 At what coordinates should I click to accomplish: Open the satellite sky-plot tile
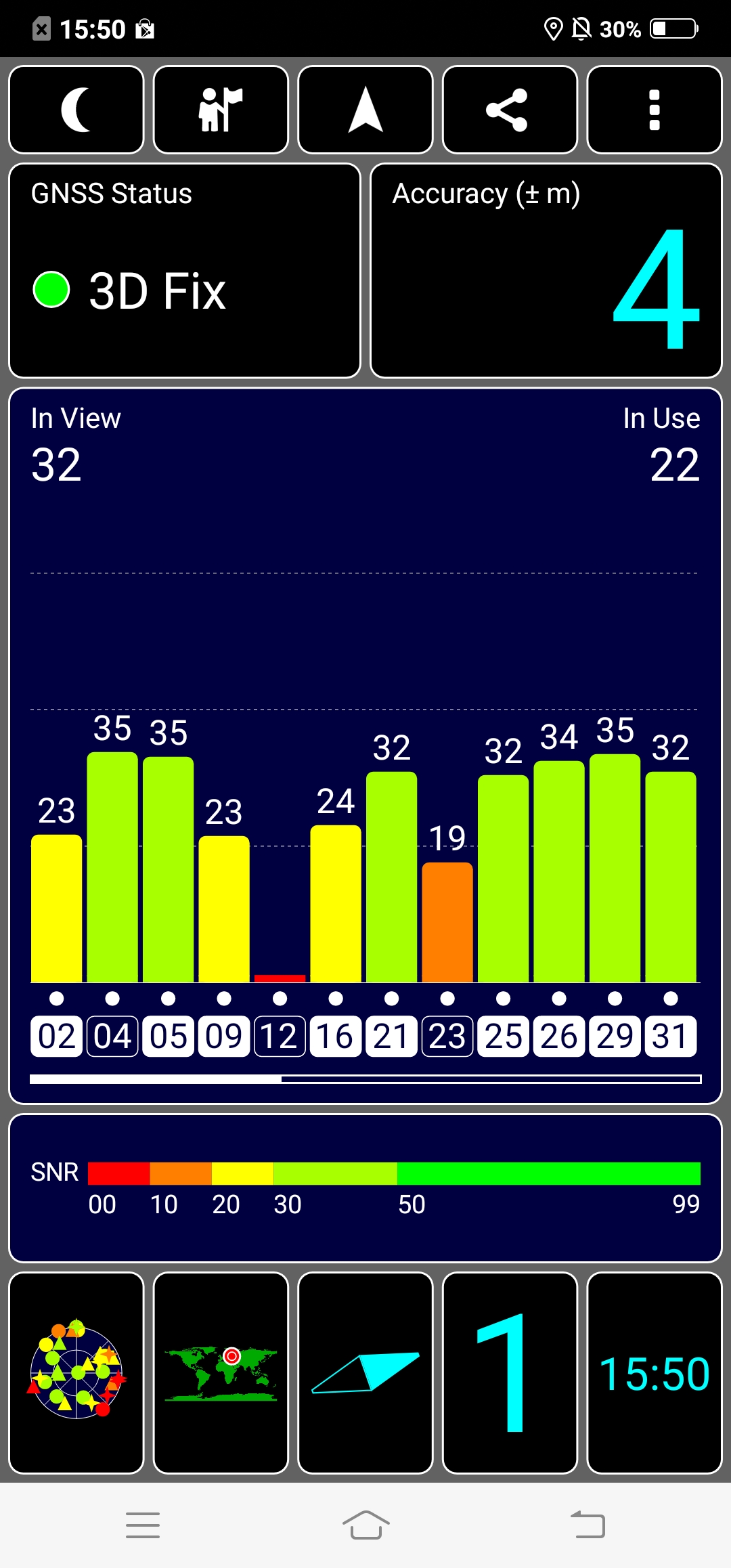coord(76,1372)
